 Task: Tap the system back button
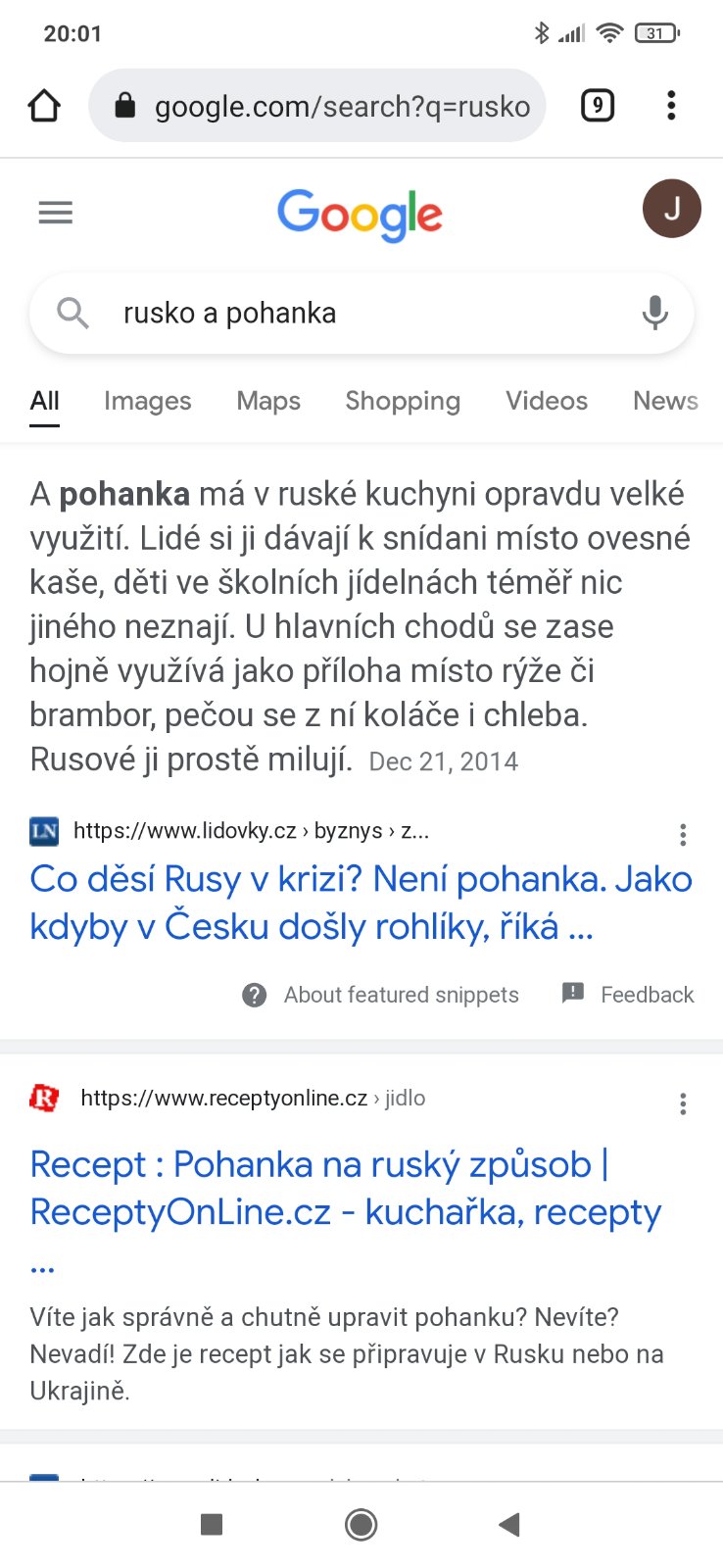pyautogui.click(x=508, y=1524)
